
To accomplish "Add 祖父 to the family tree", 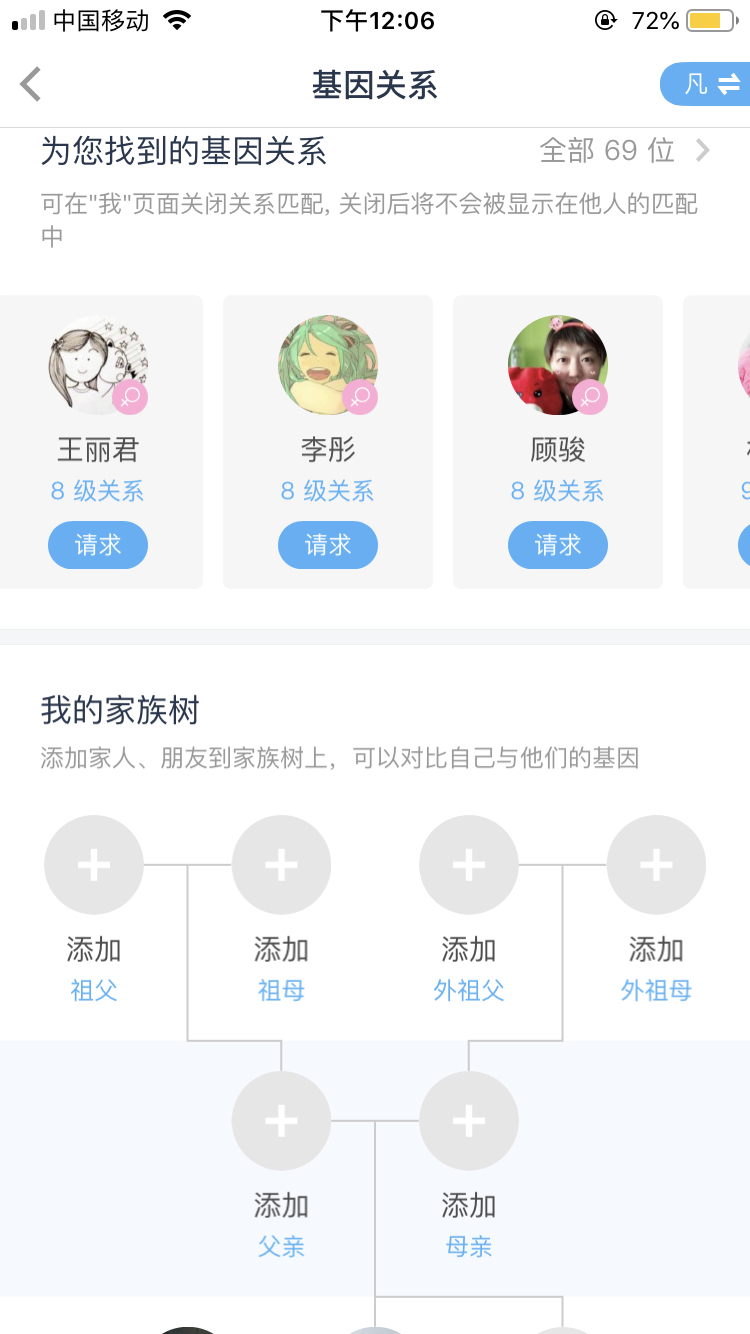I will click(x=94, y=865).
